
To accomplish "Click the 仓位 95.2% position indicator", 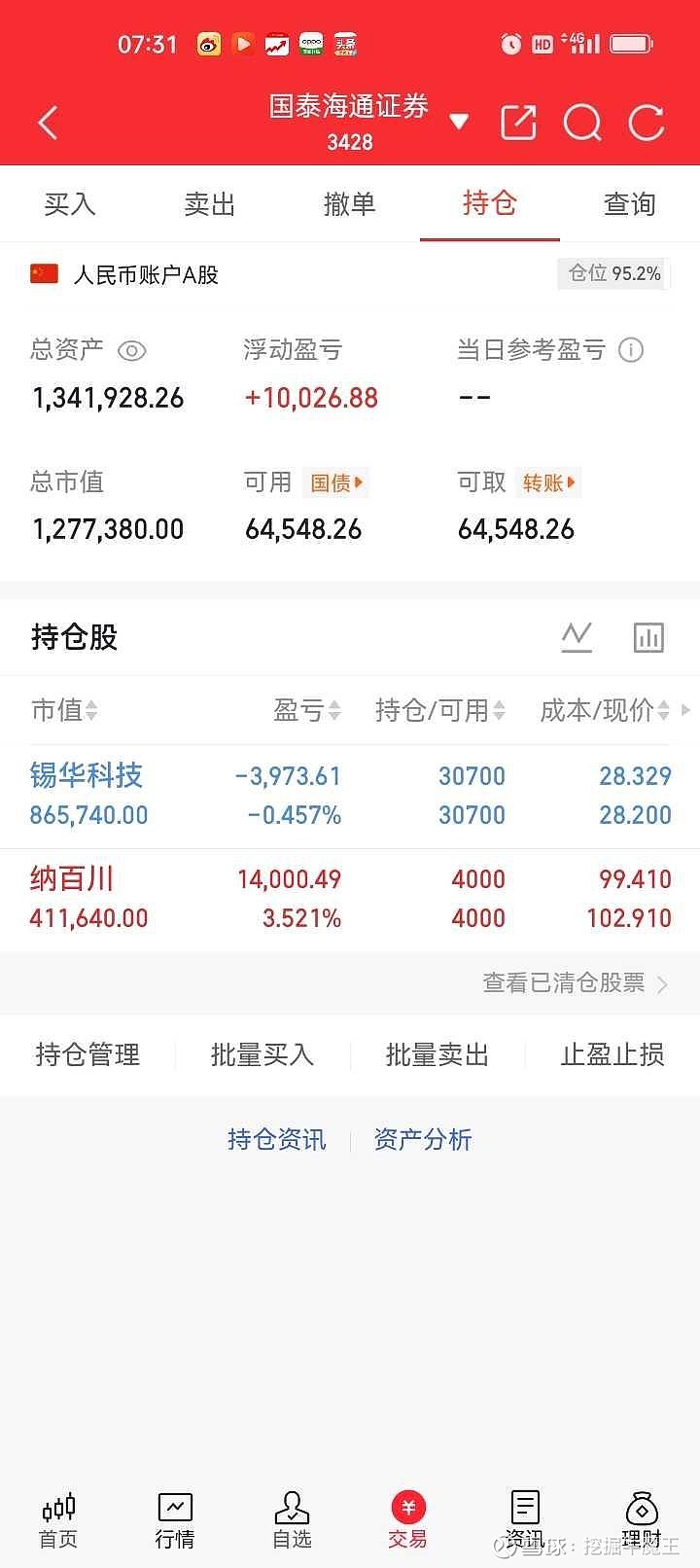I will pos(612,274).
